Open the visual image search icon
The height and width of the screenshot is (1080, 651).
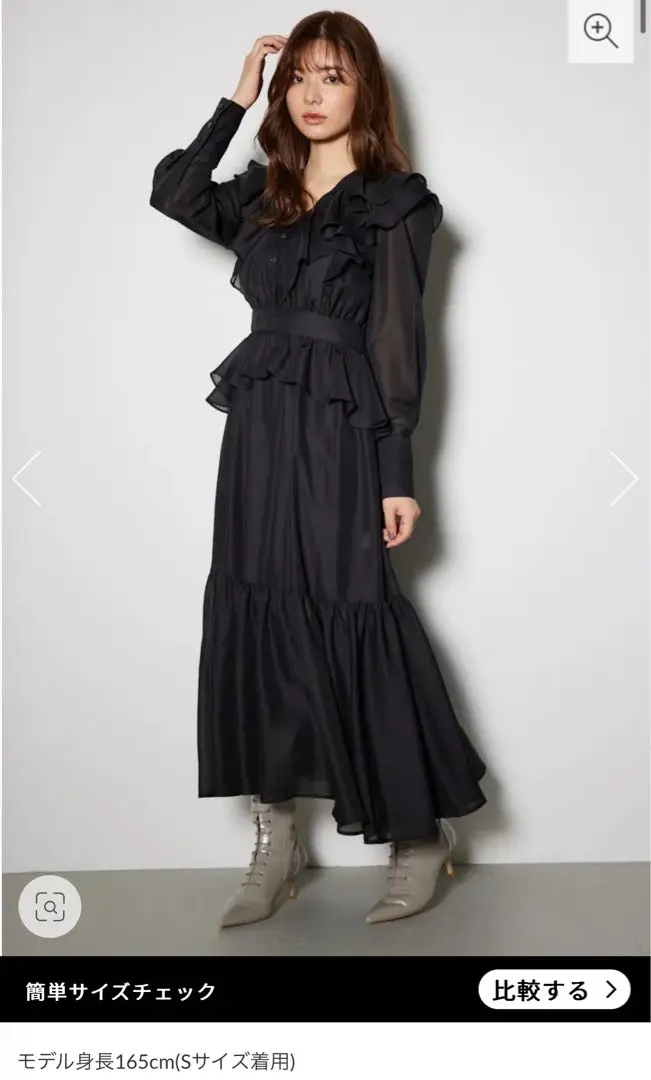coord(50,906)
